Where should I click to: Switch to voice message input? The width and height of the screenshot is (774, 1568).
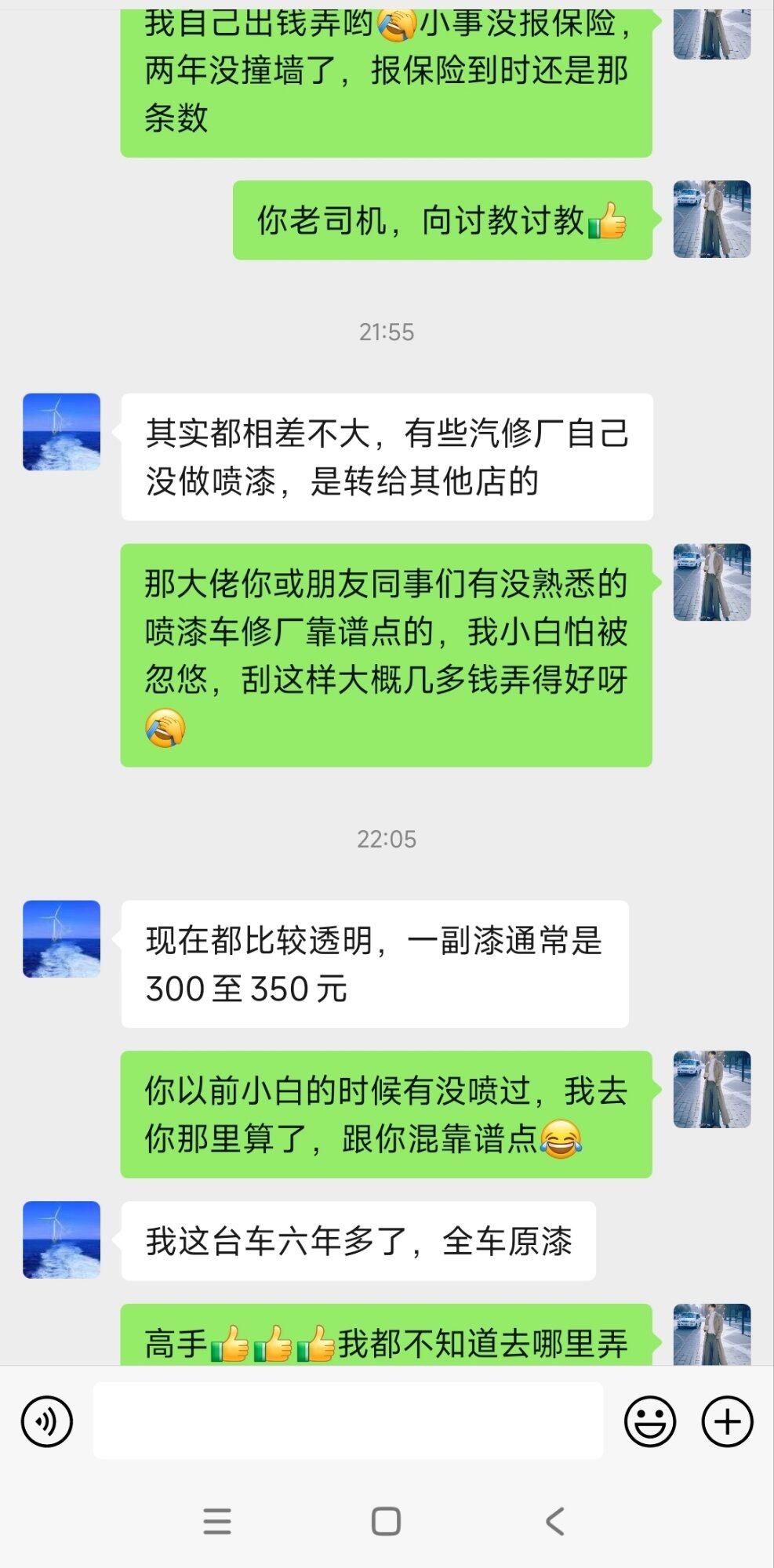pos(47,1421)
